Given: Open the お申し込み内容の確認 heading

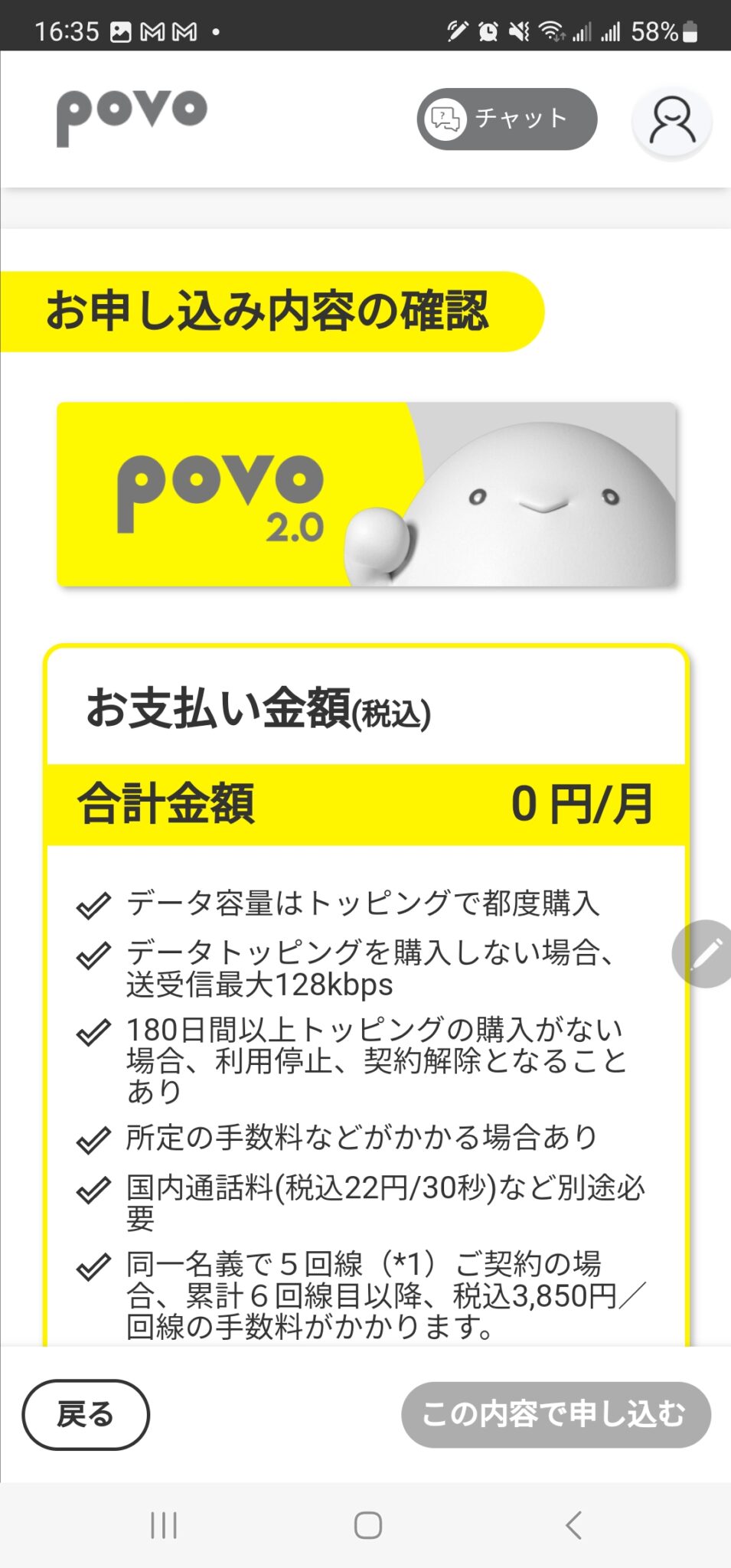Looking at the screenshot, I should [269, 308].
